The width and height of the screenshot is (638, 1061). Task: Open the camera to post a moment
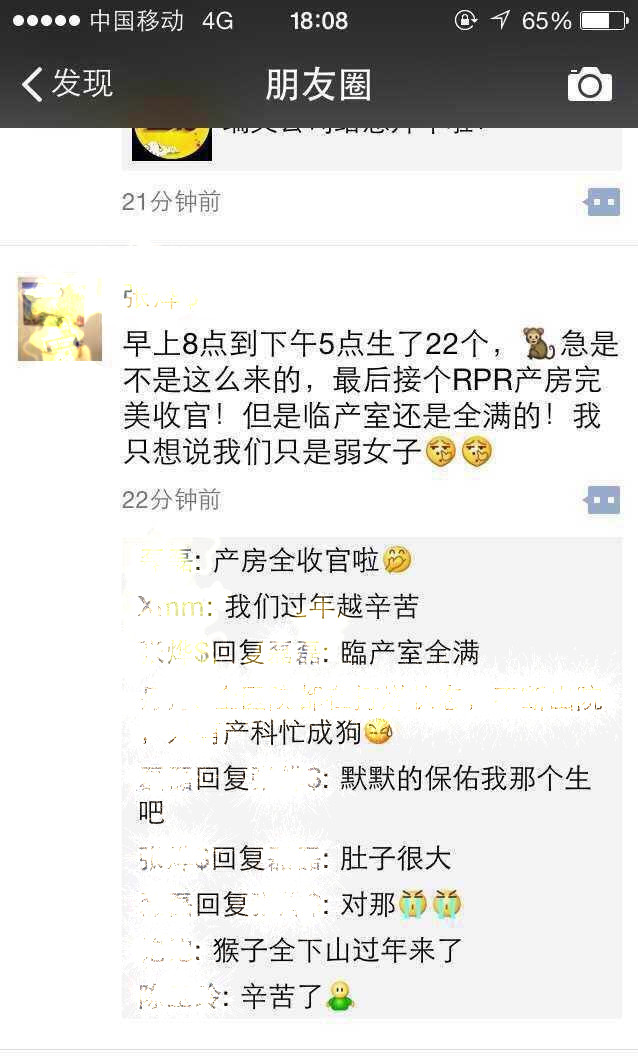pos(589,85)
